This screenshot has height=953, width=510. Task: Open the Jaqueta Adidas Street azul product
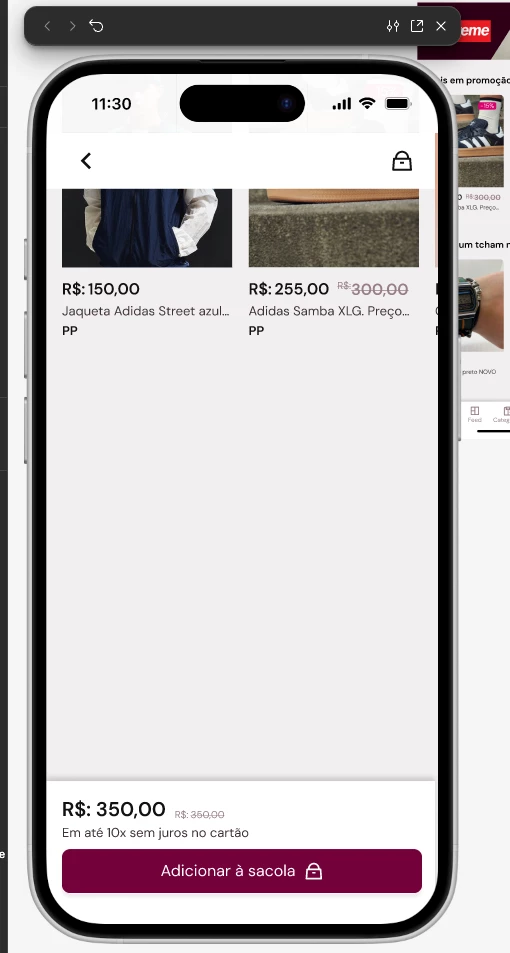tap(146, 263)
